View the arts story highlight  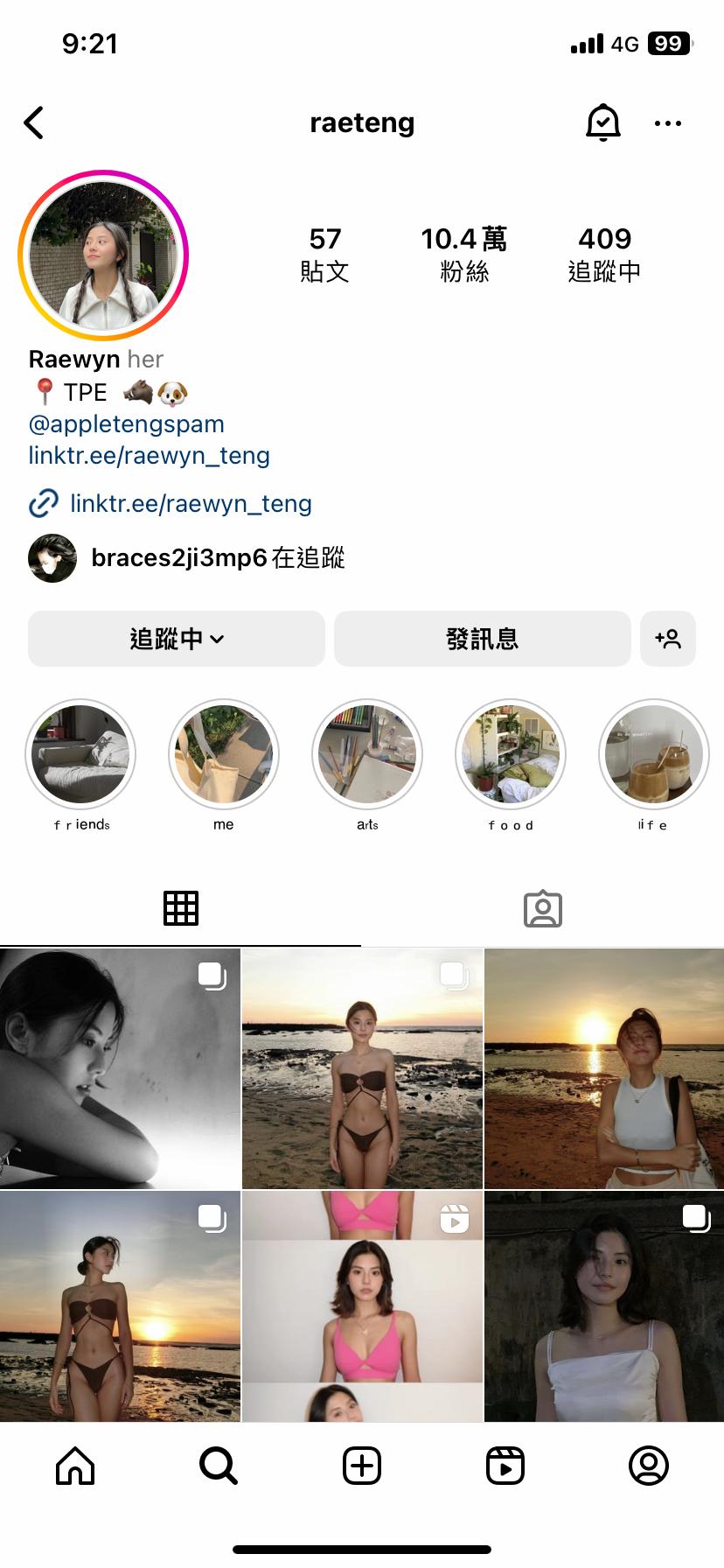pos(367,755)
